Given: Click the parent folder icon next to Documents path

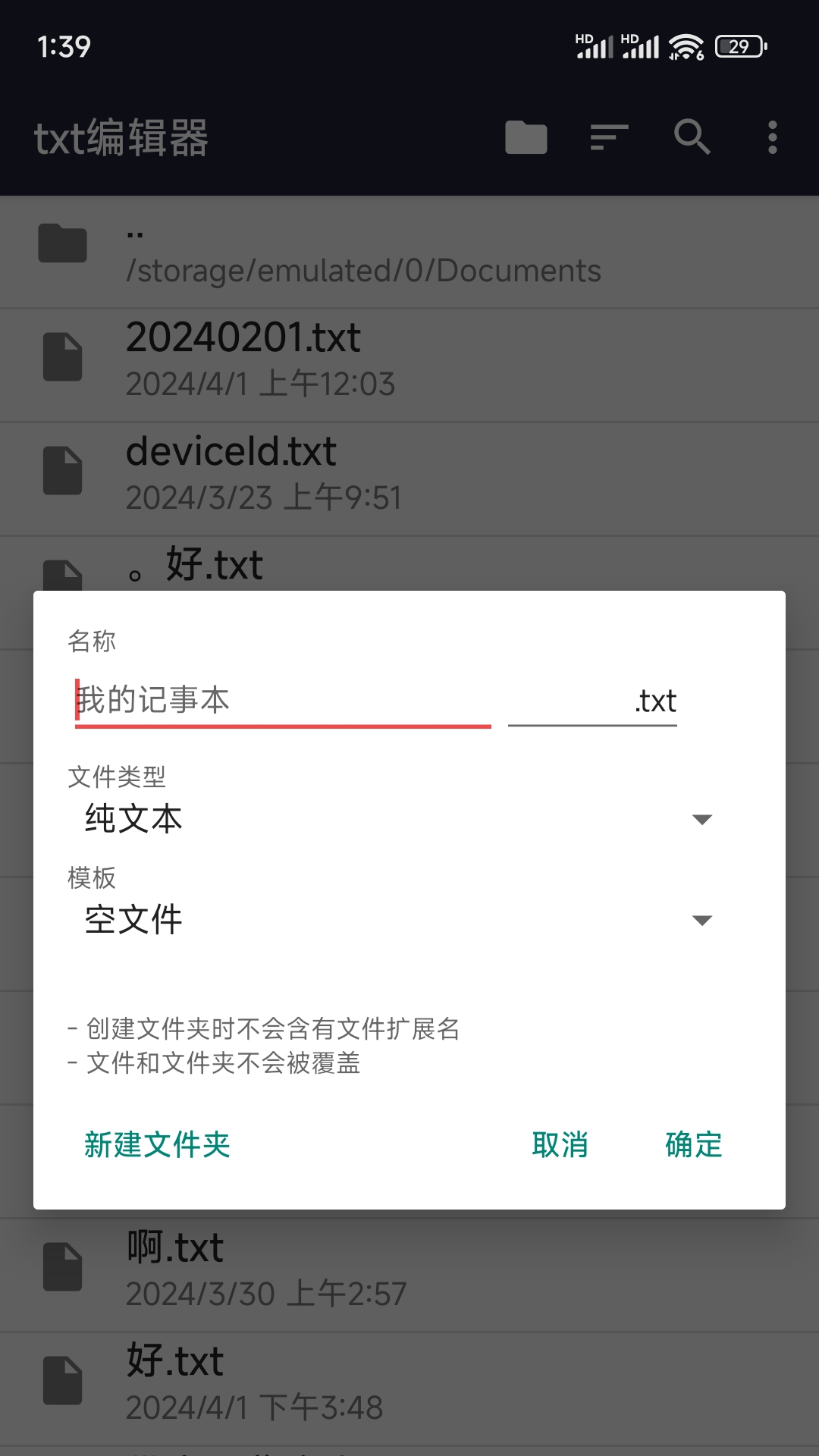Looking at the screenshot, I should point(63,244).
